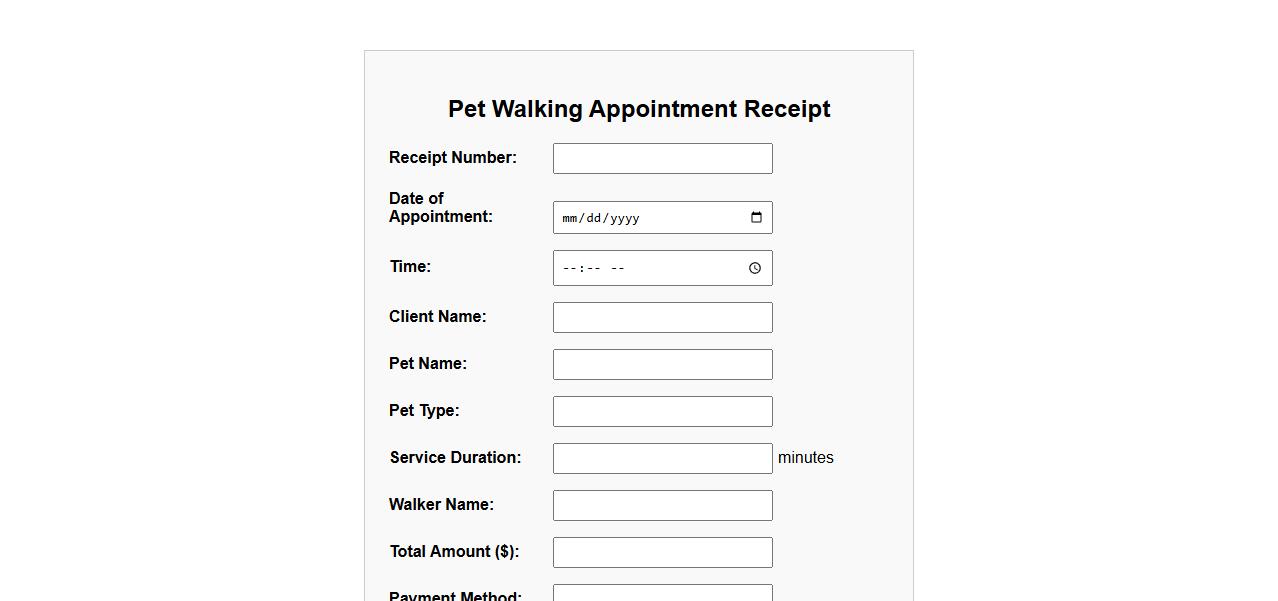
Task: Select the Time input field
Action: pos(640,268)
